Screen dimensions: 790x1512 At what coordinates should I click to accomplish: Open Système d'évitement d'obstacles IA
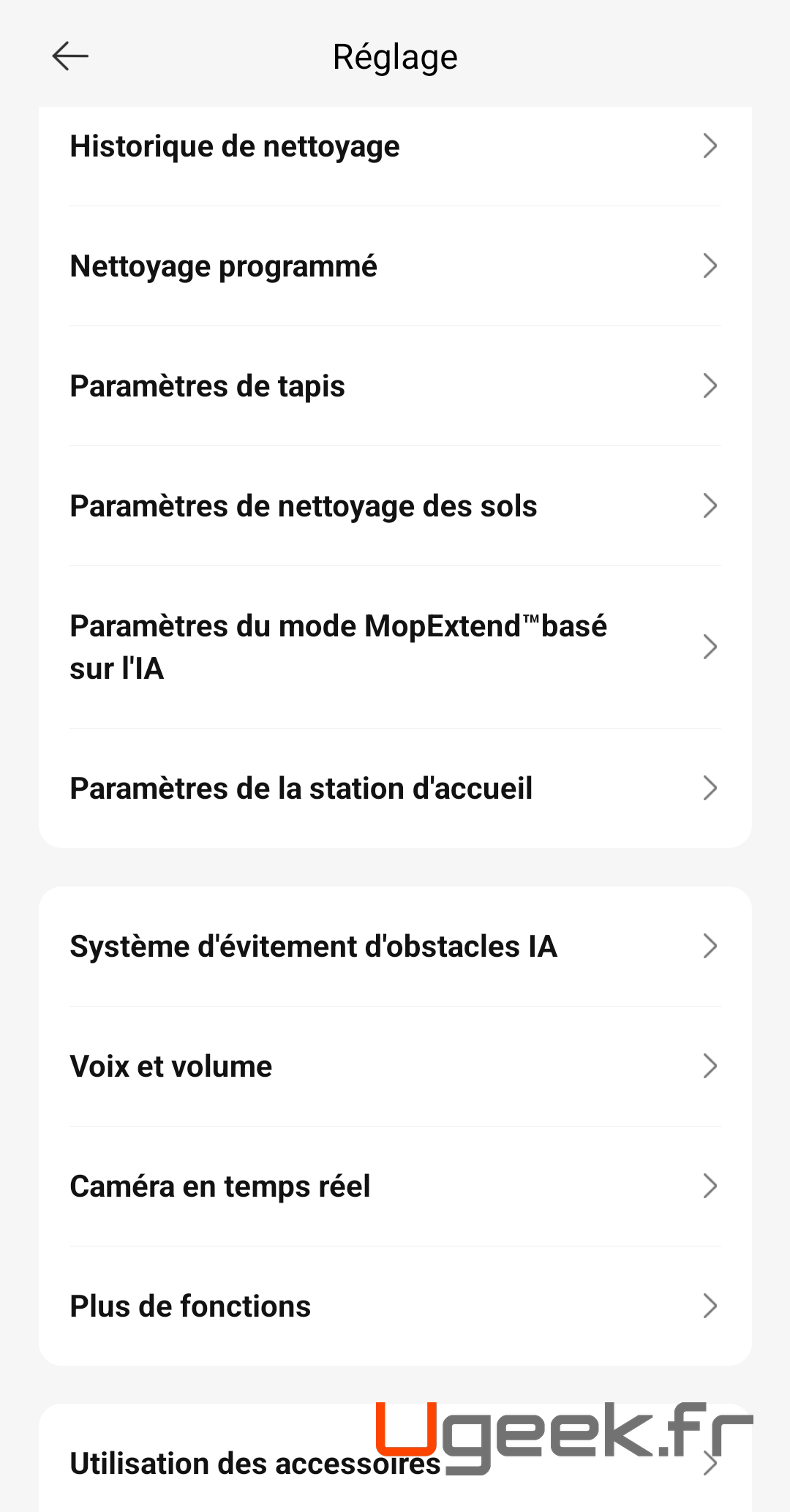point(395,947)
